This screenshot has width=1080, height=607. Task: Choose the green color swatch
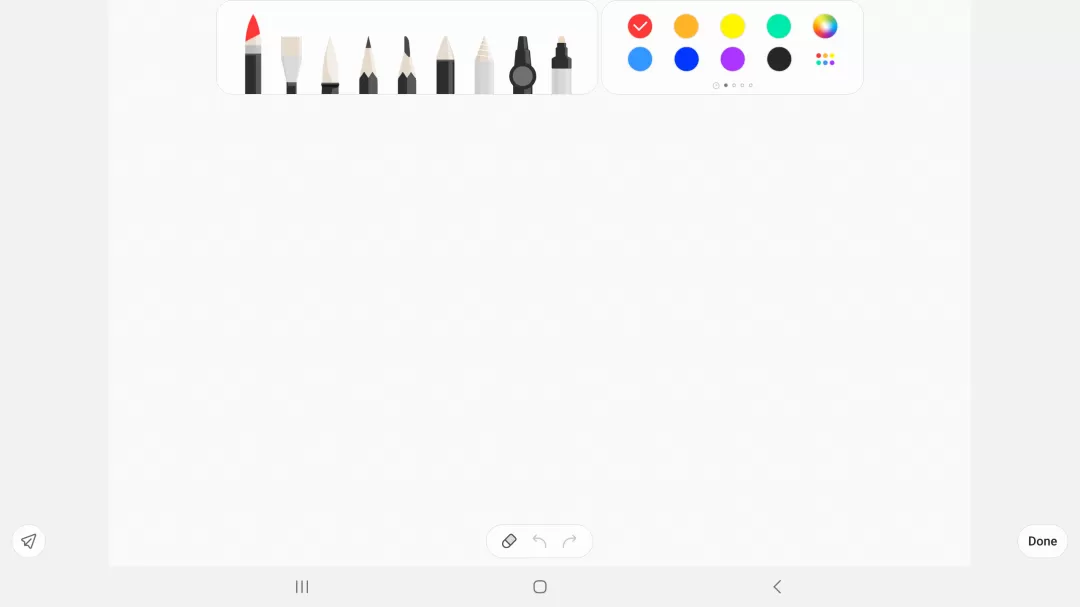(x=779, y=26)
